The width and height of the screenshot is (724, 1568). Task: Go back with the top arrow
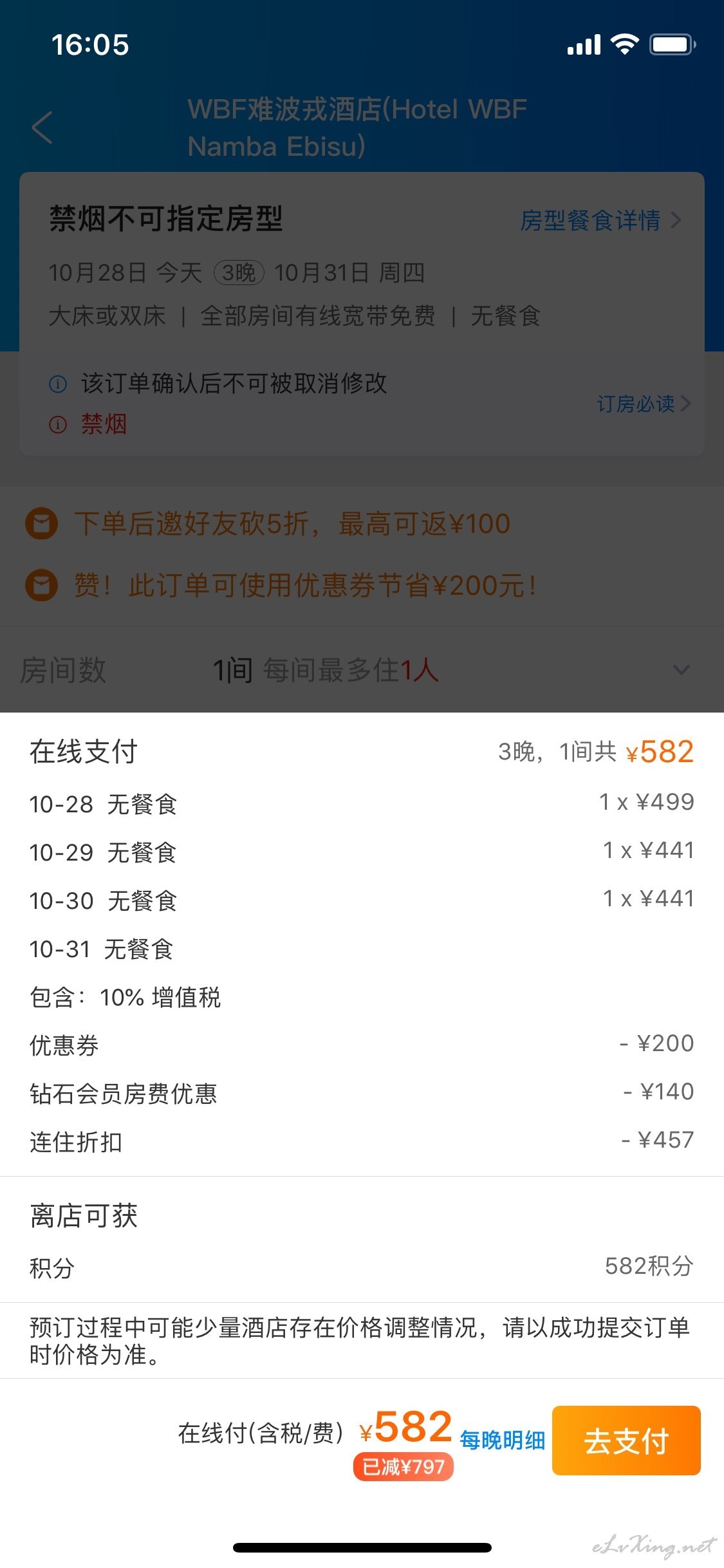point(42,127)
